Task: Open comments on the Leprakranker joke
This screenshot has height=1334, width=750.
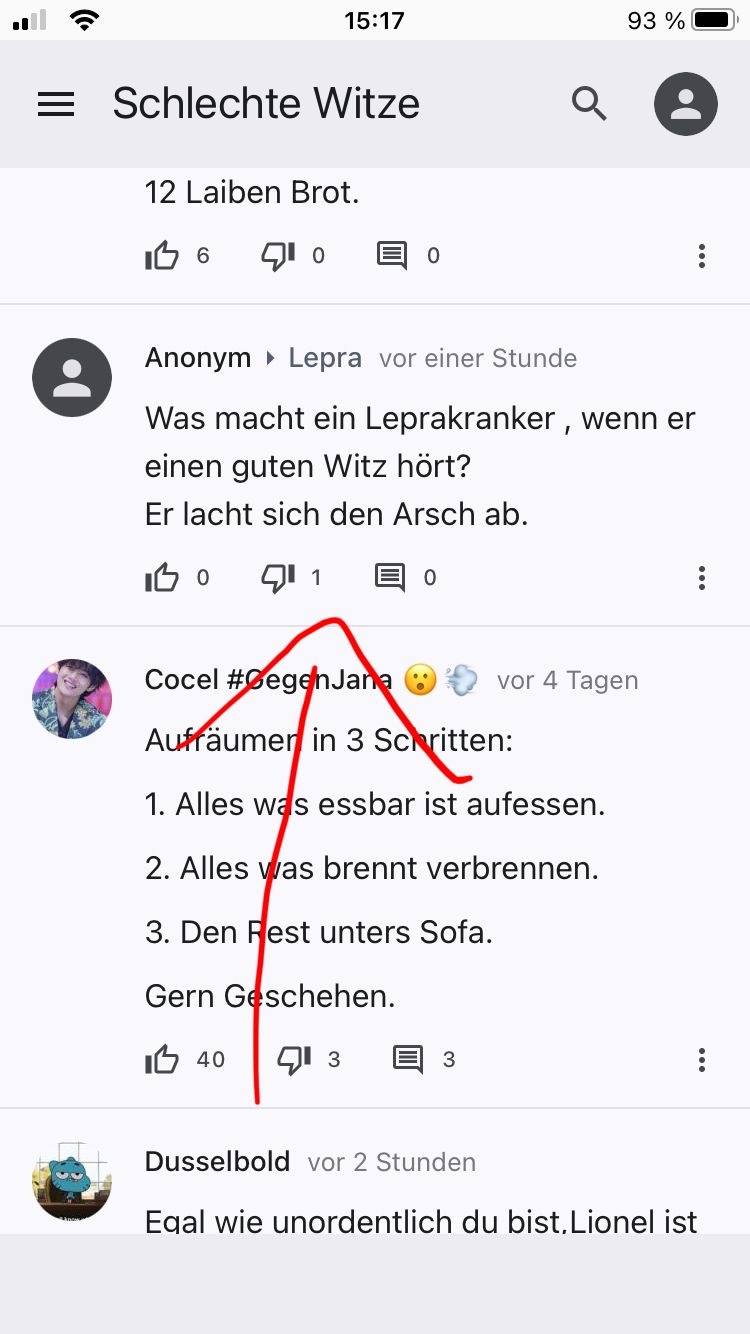Action: (390, 578)
